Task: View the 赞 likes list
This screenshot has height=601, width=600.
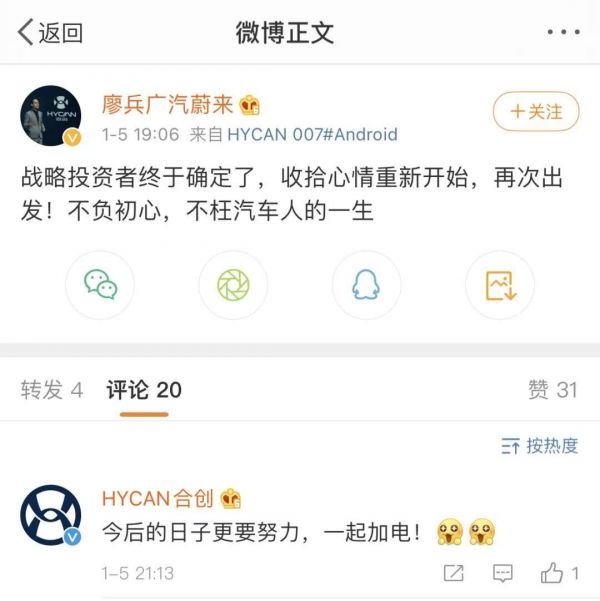Action: tap(552, 390)
